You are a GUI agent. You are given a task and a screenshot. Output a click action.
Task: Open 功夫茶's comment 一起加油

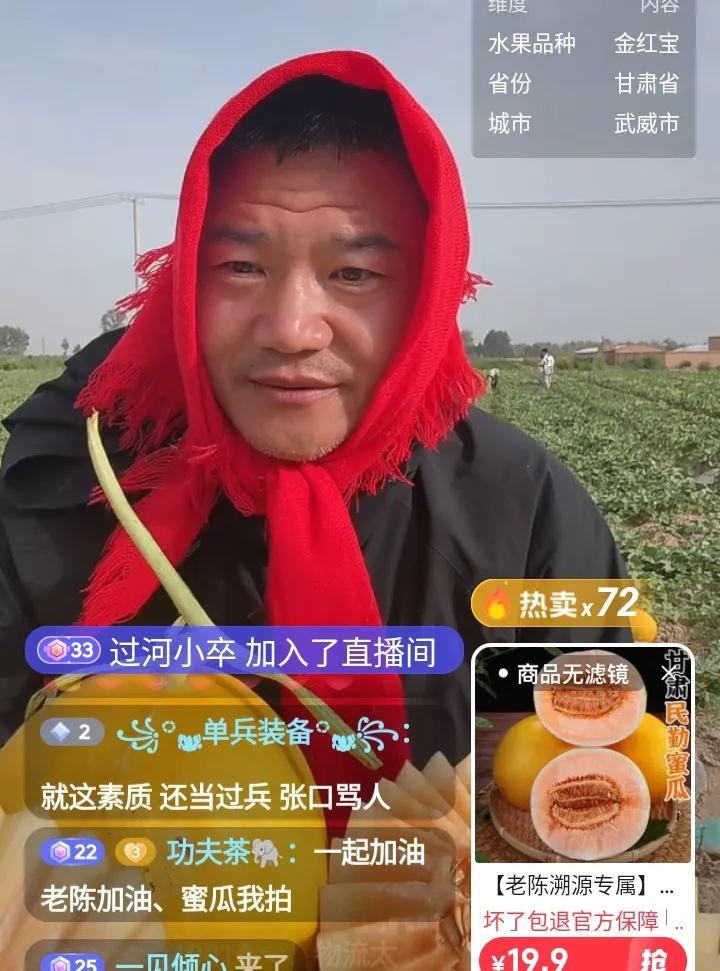(240, 874)
